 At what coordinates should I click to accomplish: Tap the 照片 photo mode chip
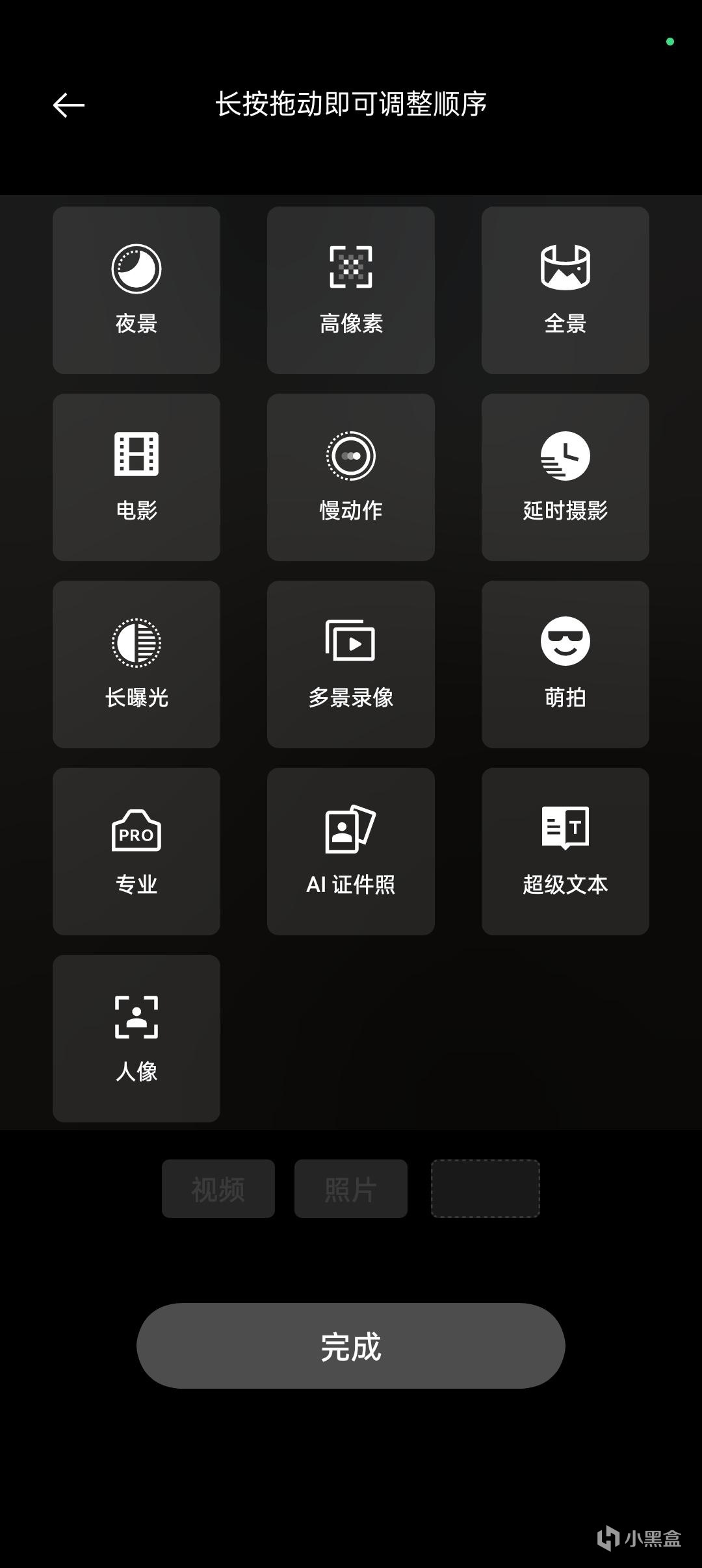point(351,1189)
